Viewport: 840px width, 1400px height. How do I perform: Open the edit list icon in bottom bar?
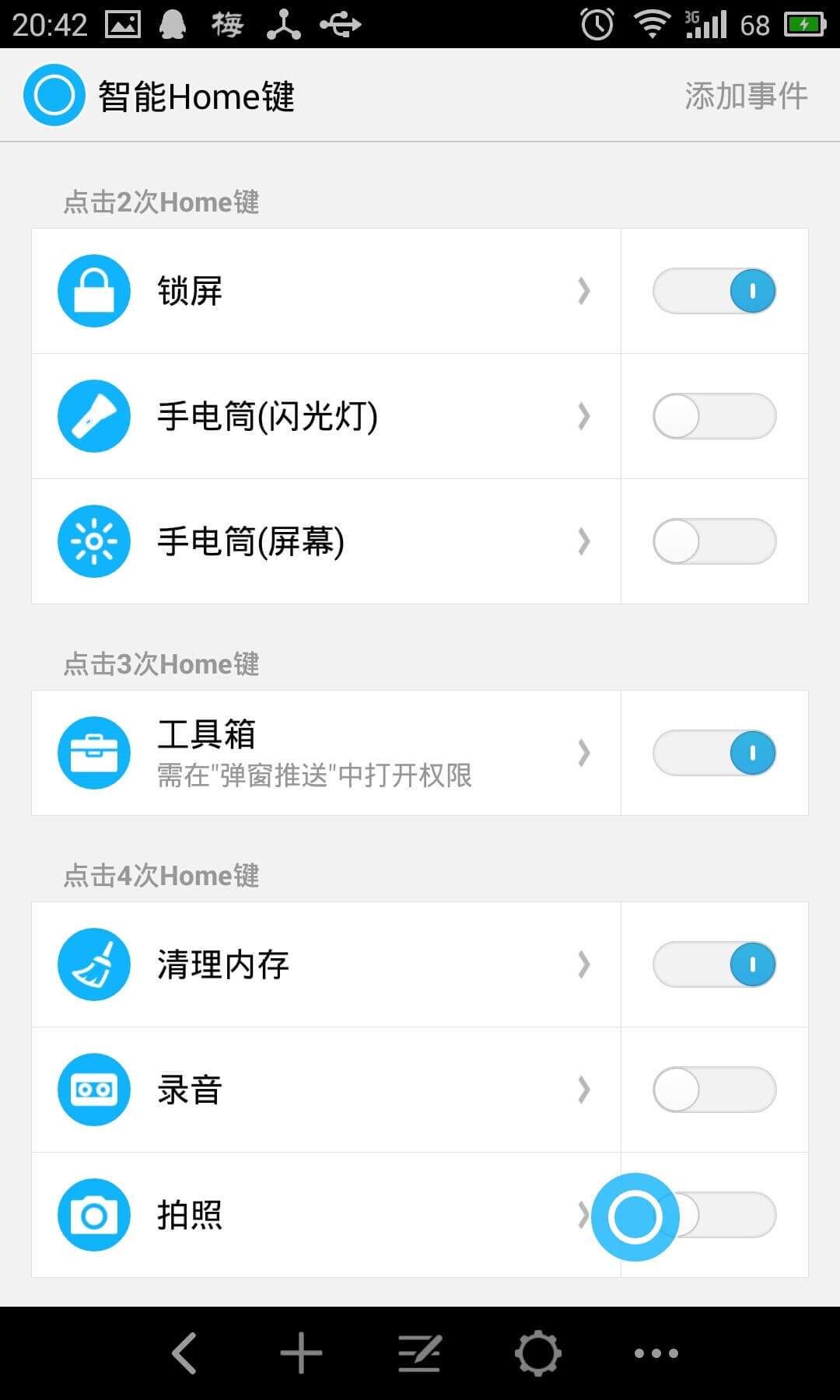coord(420,1353)
